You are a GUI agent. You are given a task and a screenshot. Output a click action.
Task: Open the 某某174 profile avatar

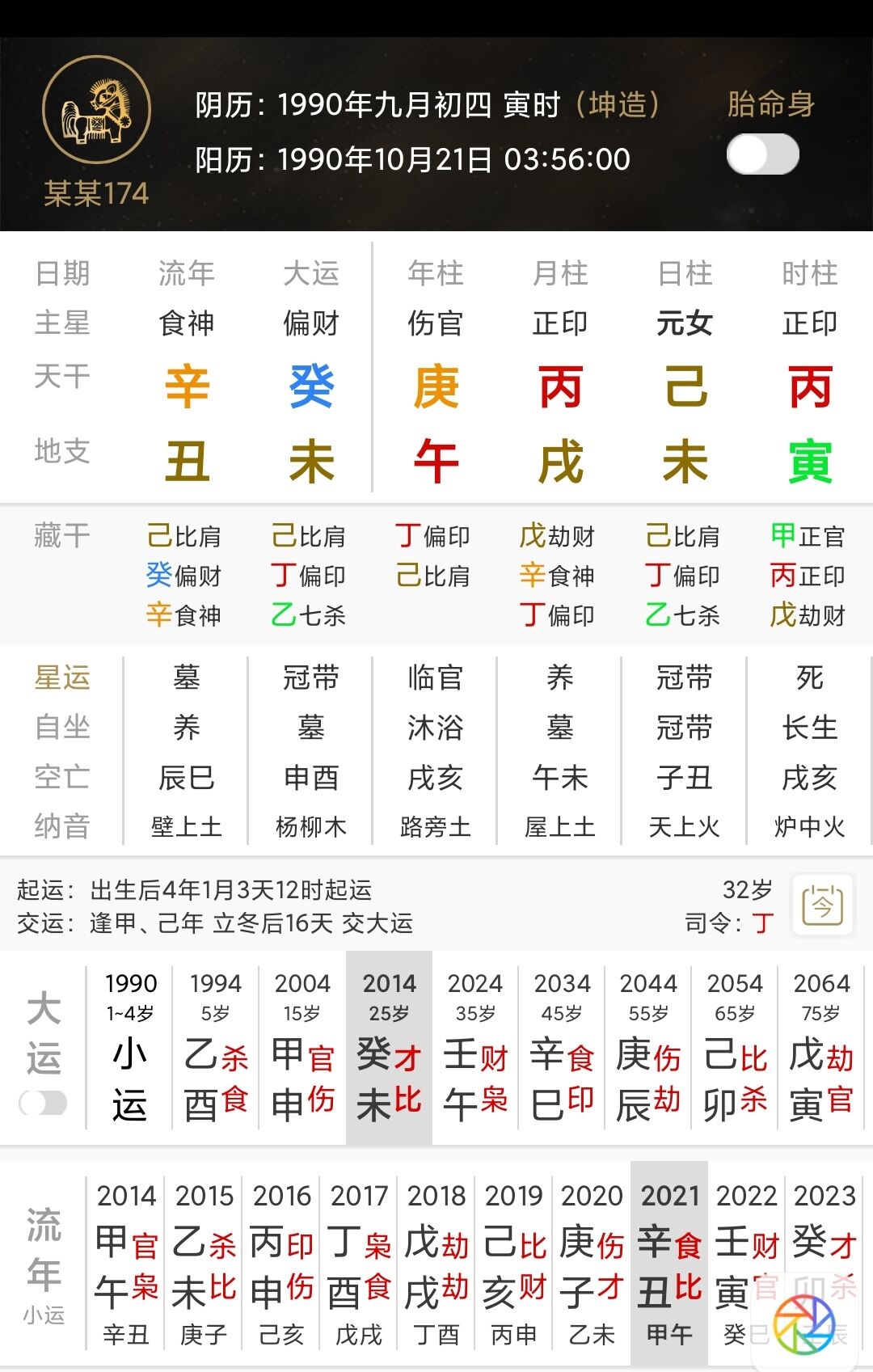(97, 111)
